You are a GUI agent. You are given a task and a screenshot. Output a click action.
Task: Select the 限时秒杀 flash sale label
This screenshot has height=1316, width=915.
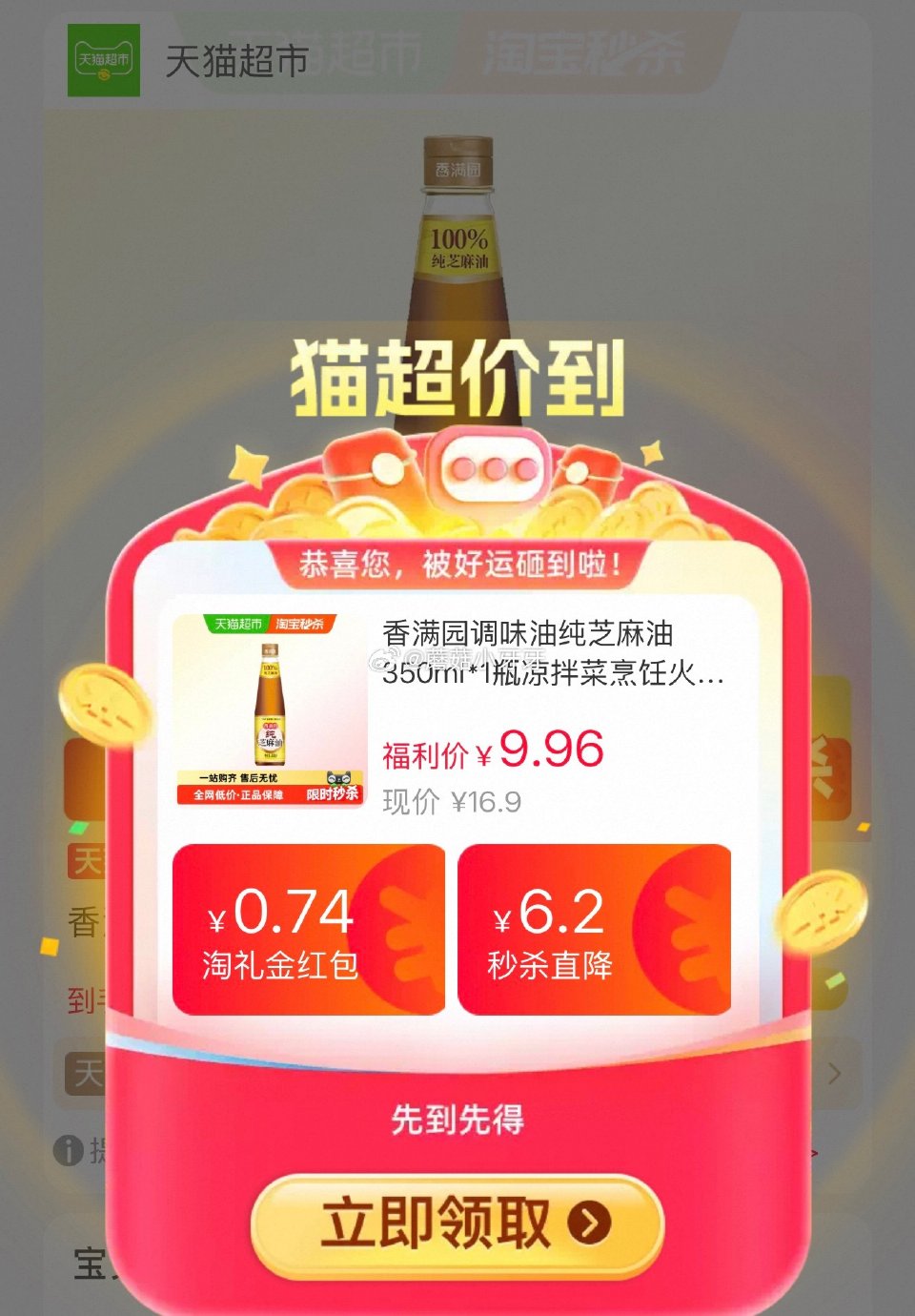tap(333, 793)
